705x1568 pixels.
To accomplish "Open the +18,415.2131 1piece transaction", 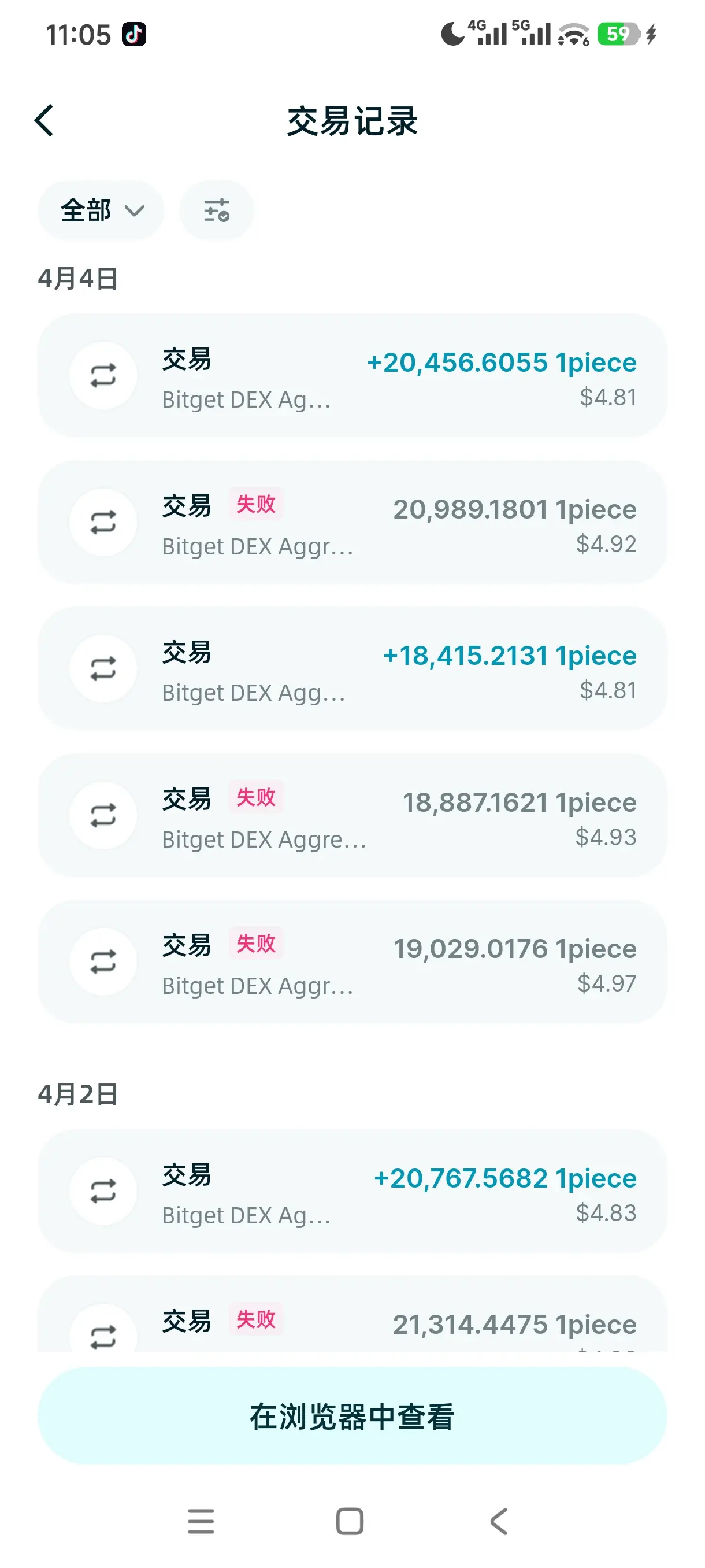I will 352,669.
